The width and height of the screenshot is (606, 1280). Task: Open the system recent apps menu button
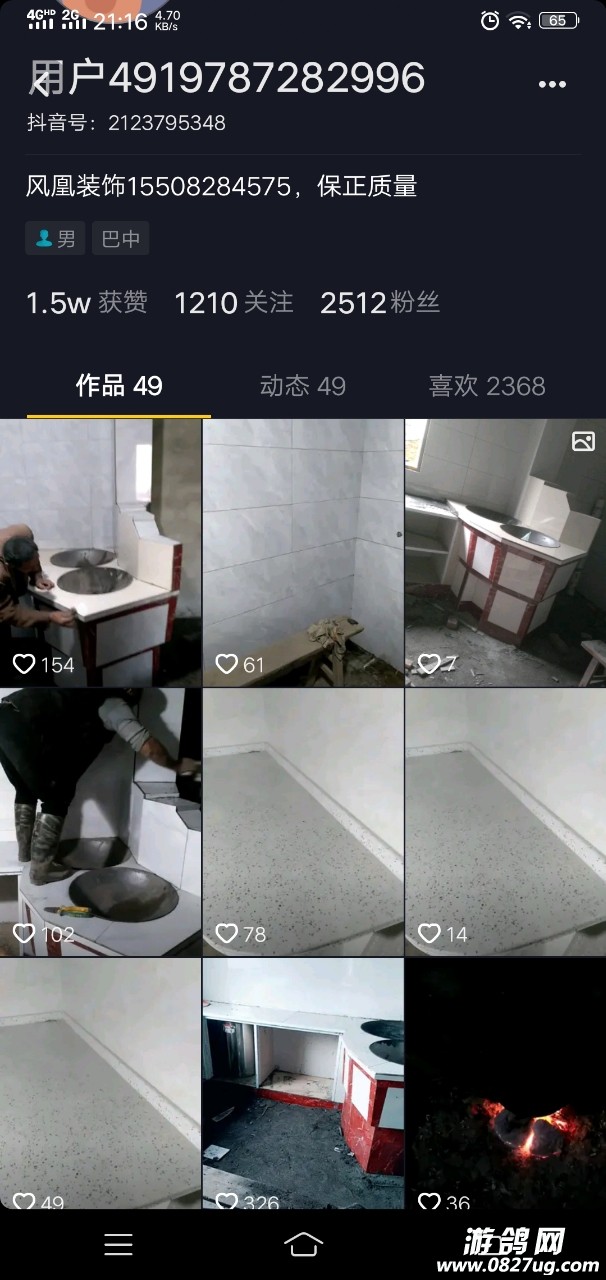tap(118, 1243)
